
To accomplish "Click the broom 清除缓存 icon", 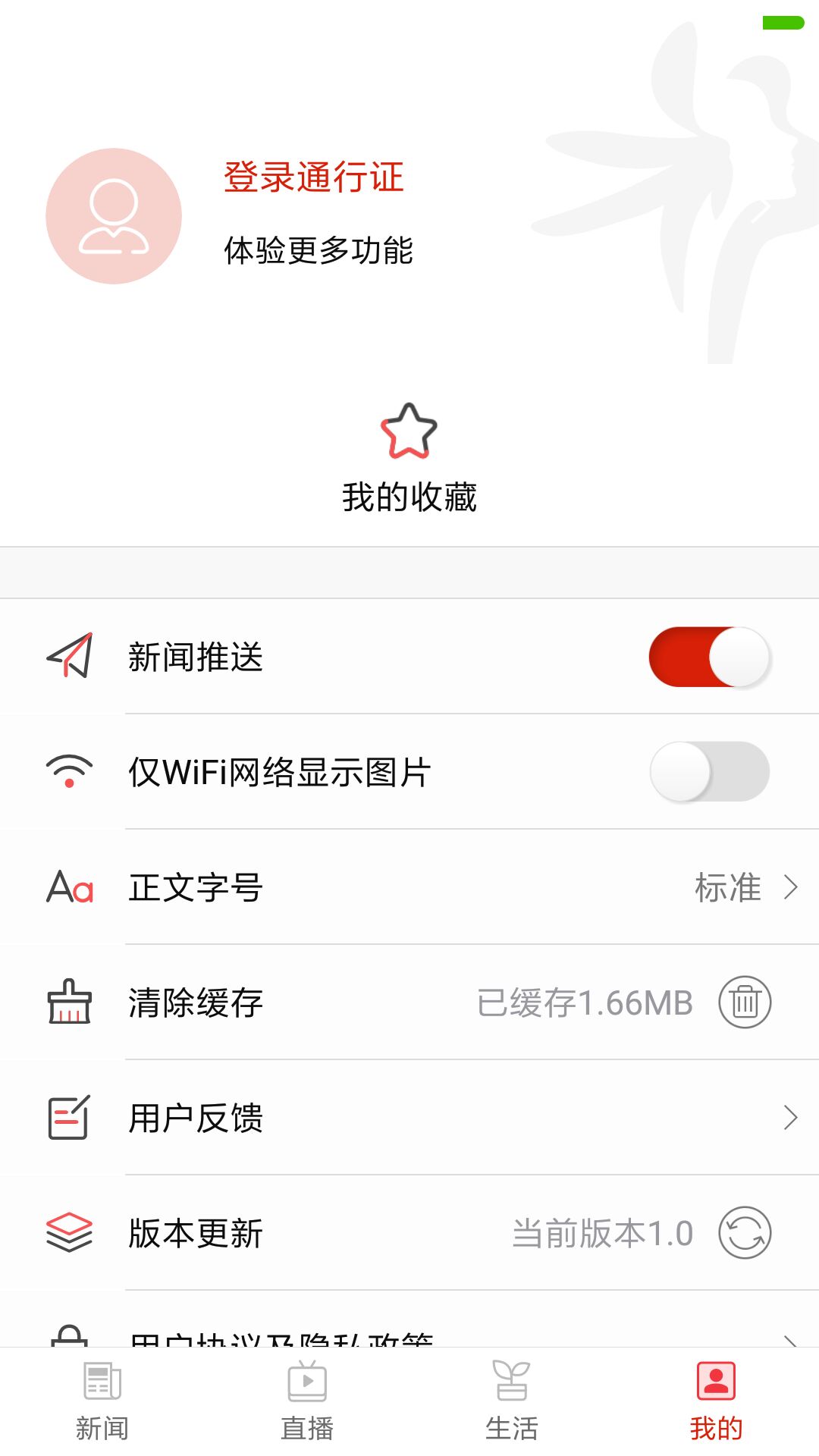I will 69,1001.
